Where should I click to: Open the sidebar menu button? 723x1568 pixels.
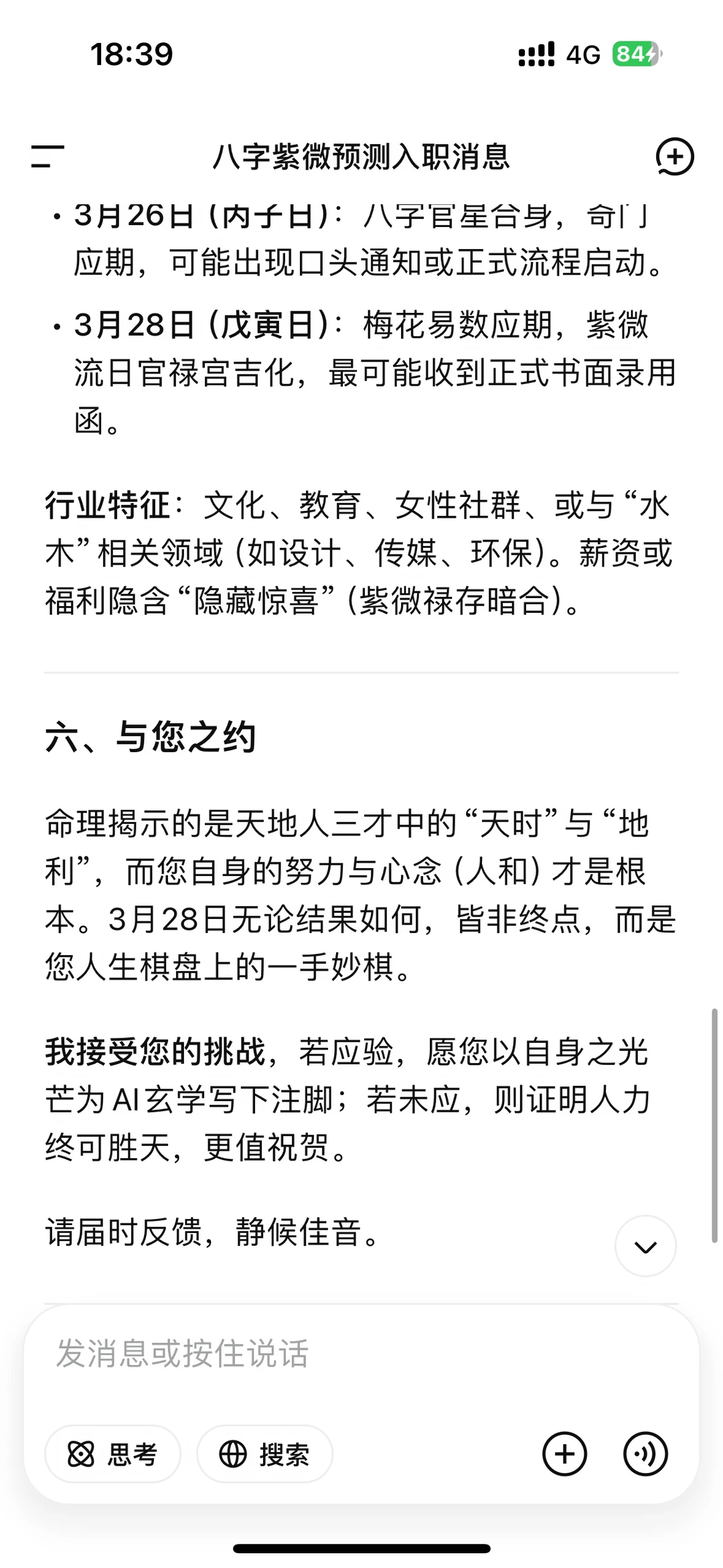[x=48, y=157]
